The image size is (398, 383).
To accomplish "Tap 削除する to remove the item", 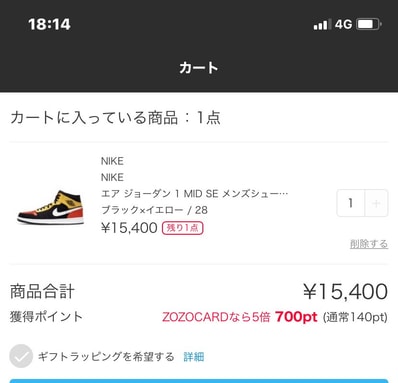I will pyautogui.click(x=369, y=244).
